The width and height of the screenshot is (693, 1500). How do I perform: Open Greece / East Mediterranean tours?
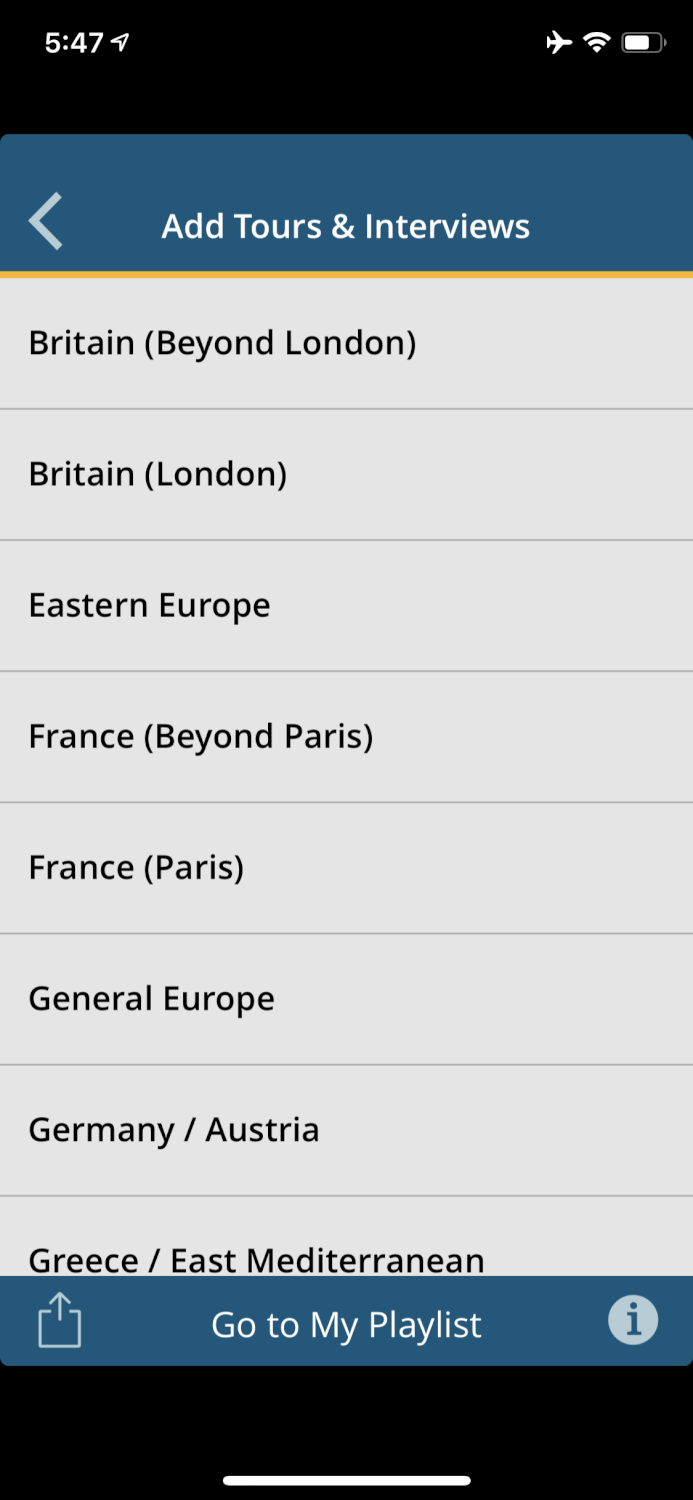click(x=346, y=1236)
